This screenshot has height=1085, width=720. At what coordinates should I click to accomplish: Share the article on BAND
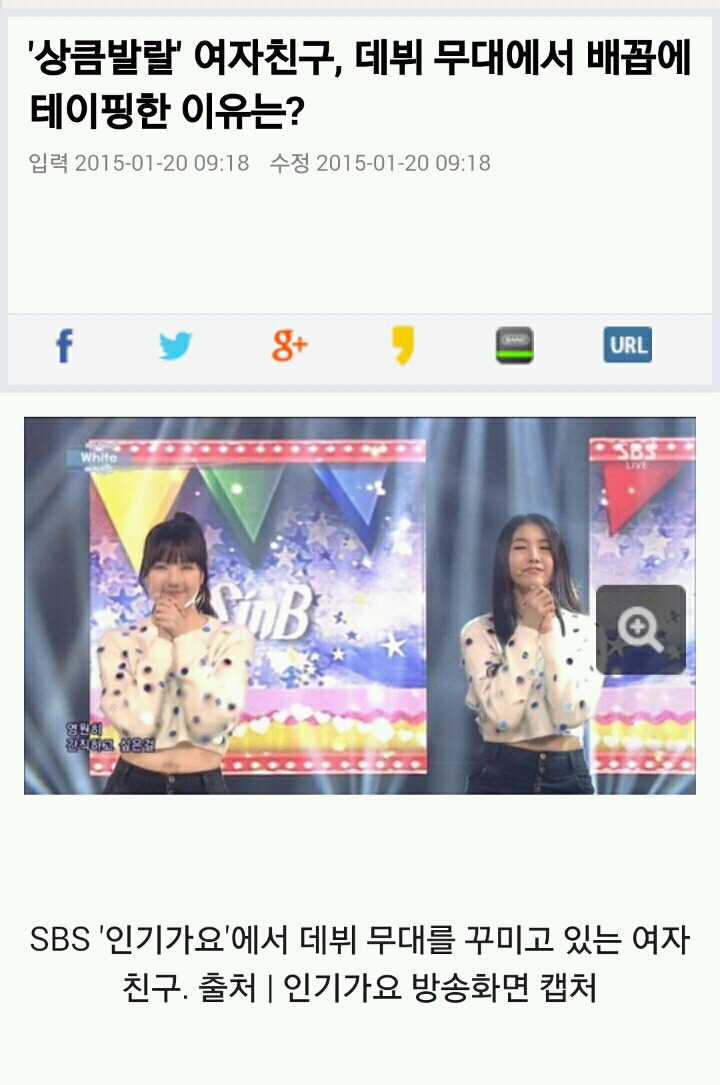coord(514,346)
